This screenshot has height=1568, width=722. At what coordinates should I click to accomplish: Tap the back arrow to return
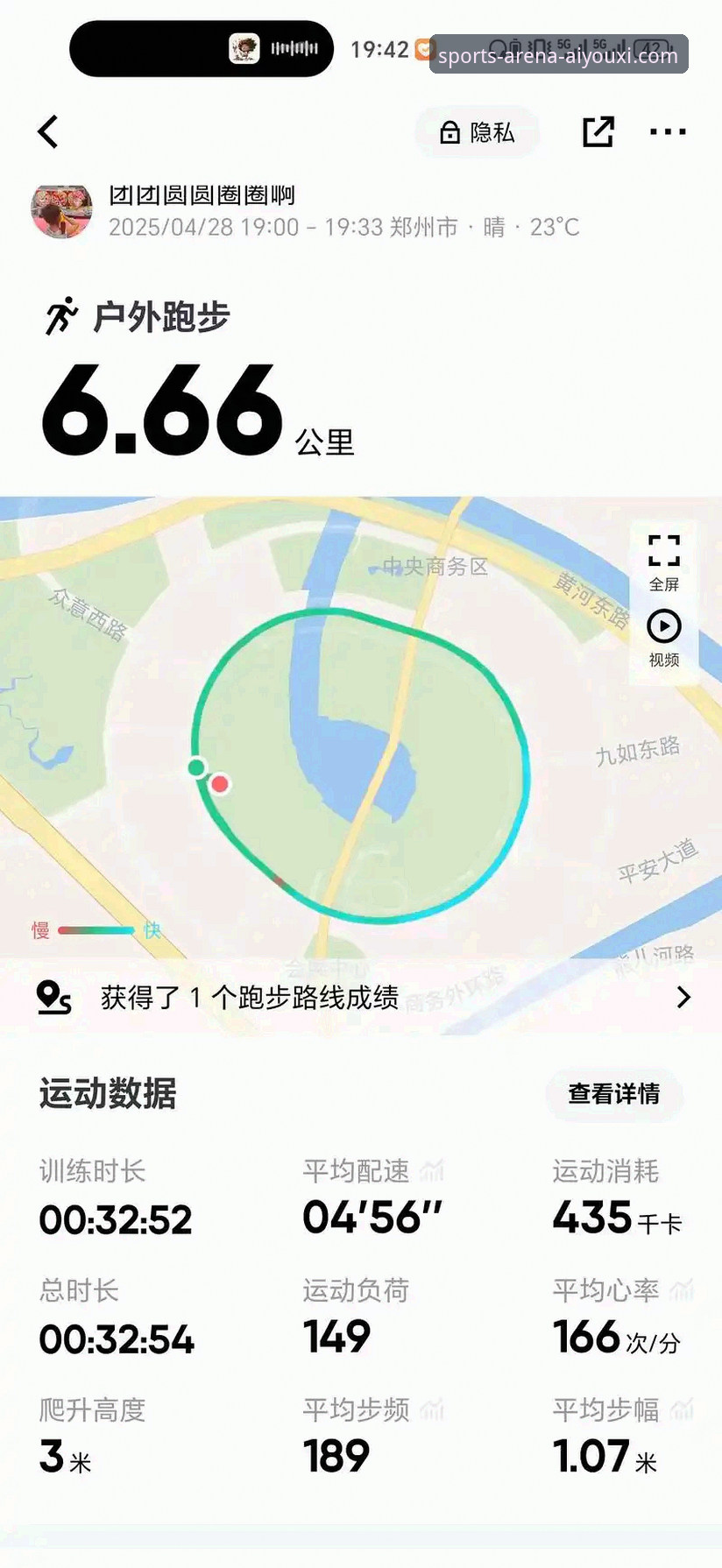pyautogui.click(x=48, y=131)
